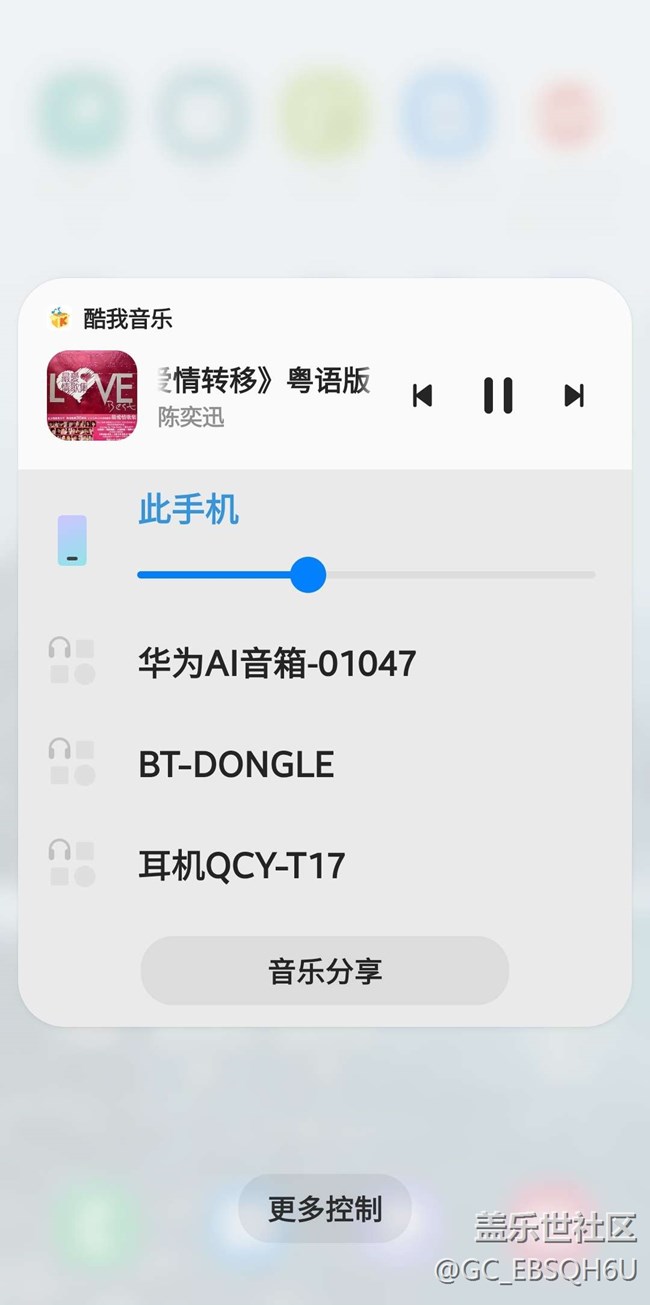Skip to the next track
Screen dimensions: 650x1305
click(x=574, y=396)
